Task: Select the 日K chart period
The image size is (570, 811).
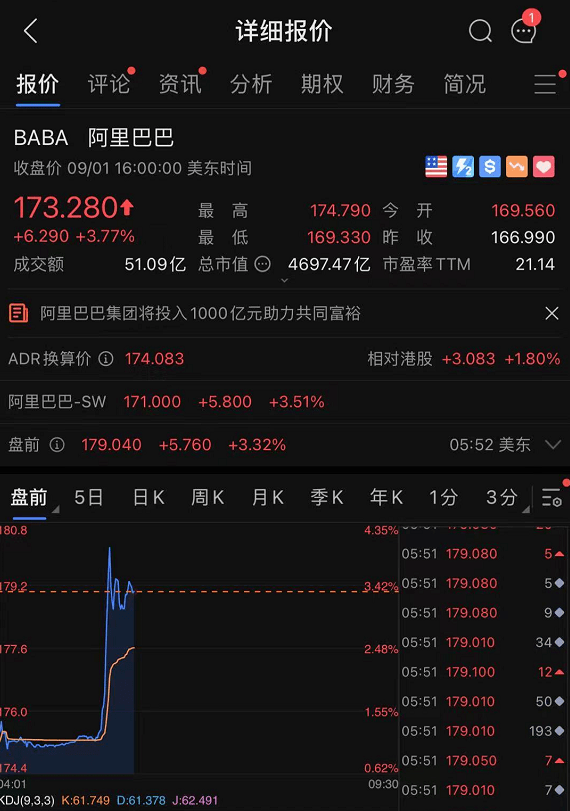Action: (149, 498)
